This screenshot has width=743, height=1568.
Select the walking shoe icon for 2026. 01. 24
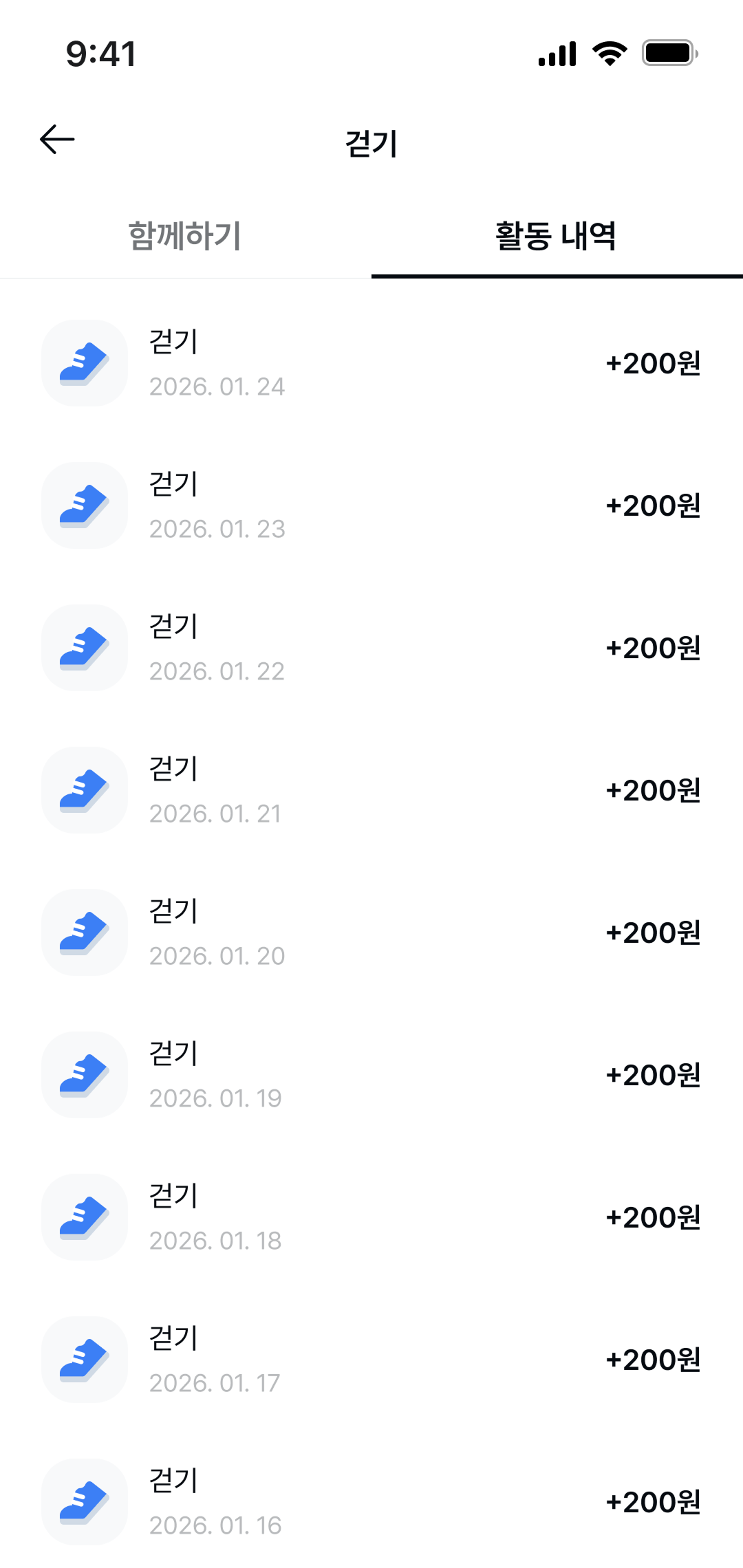click(x=84, y=363)
